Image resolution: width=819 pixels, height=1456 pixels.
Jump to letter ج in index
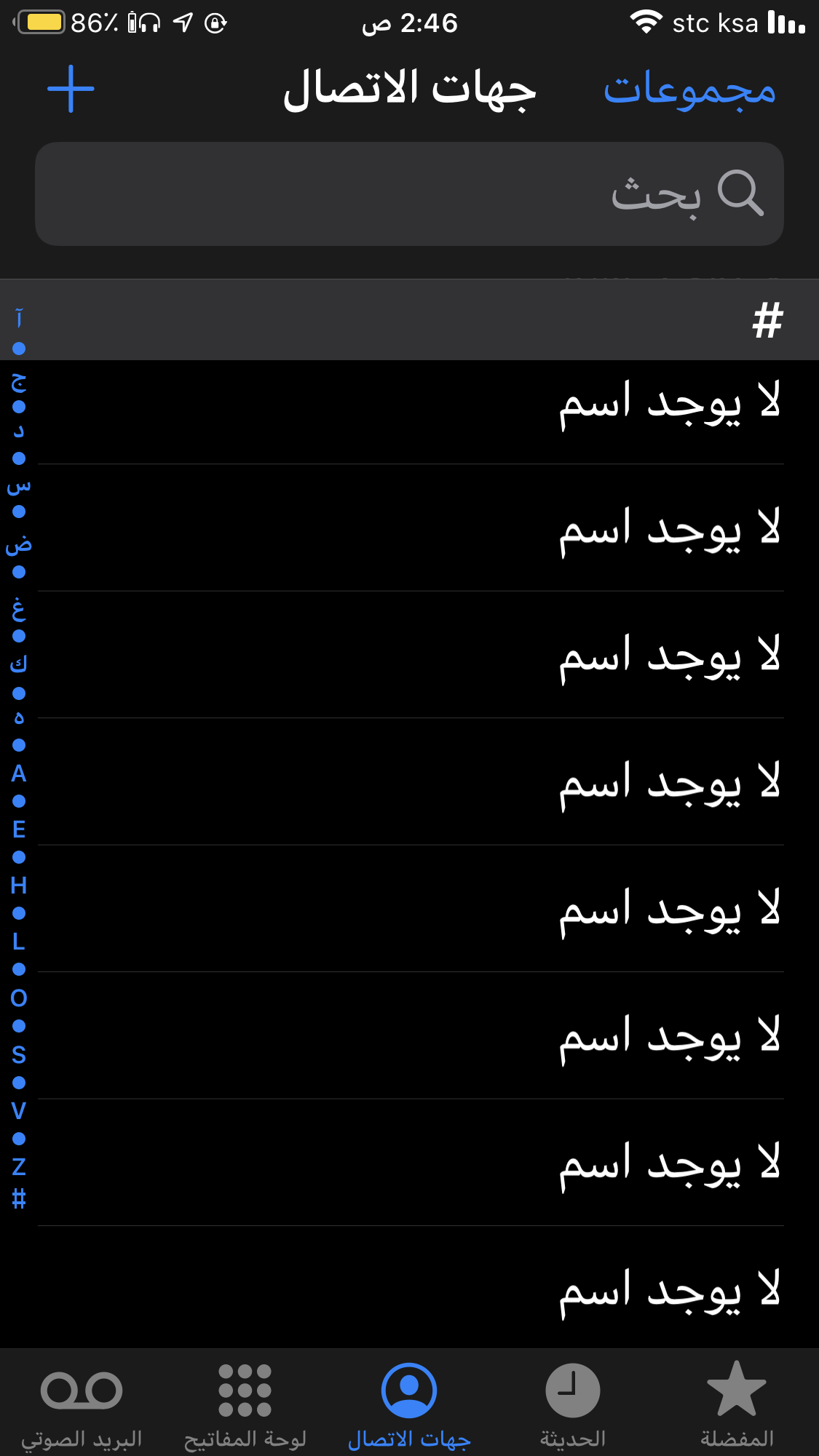coord(19,383)
